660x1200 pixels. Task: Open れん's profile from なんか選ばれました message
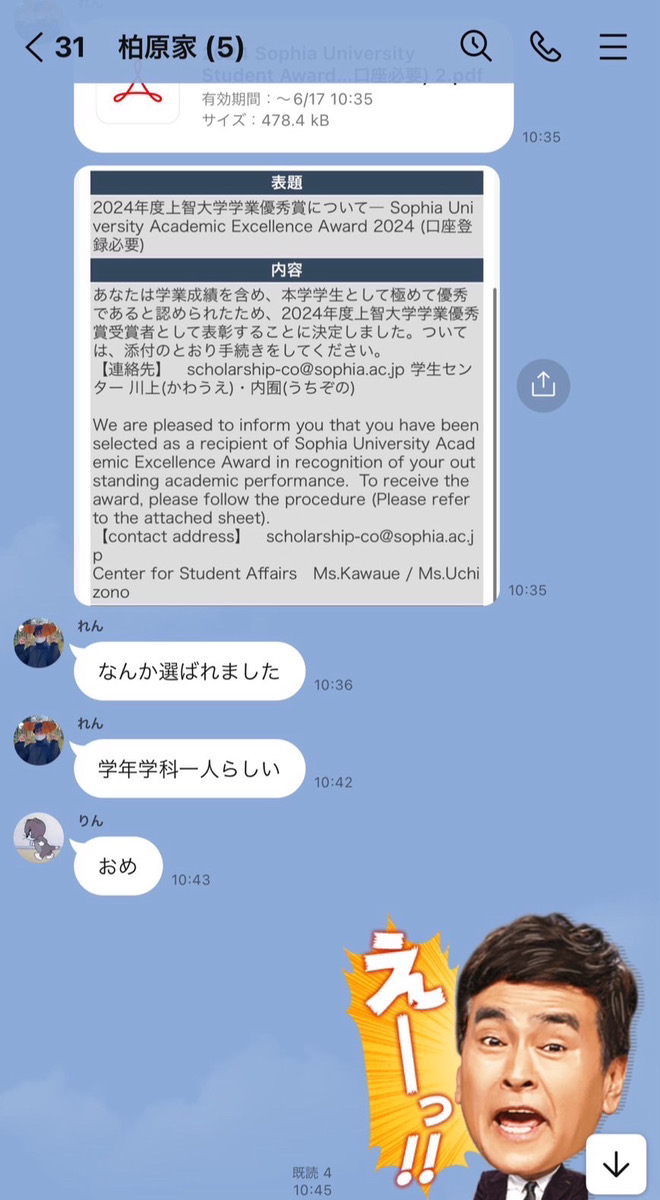[39, 643]
